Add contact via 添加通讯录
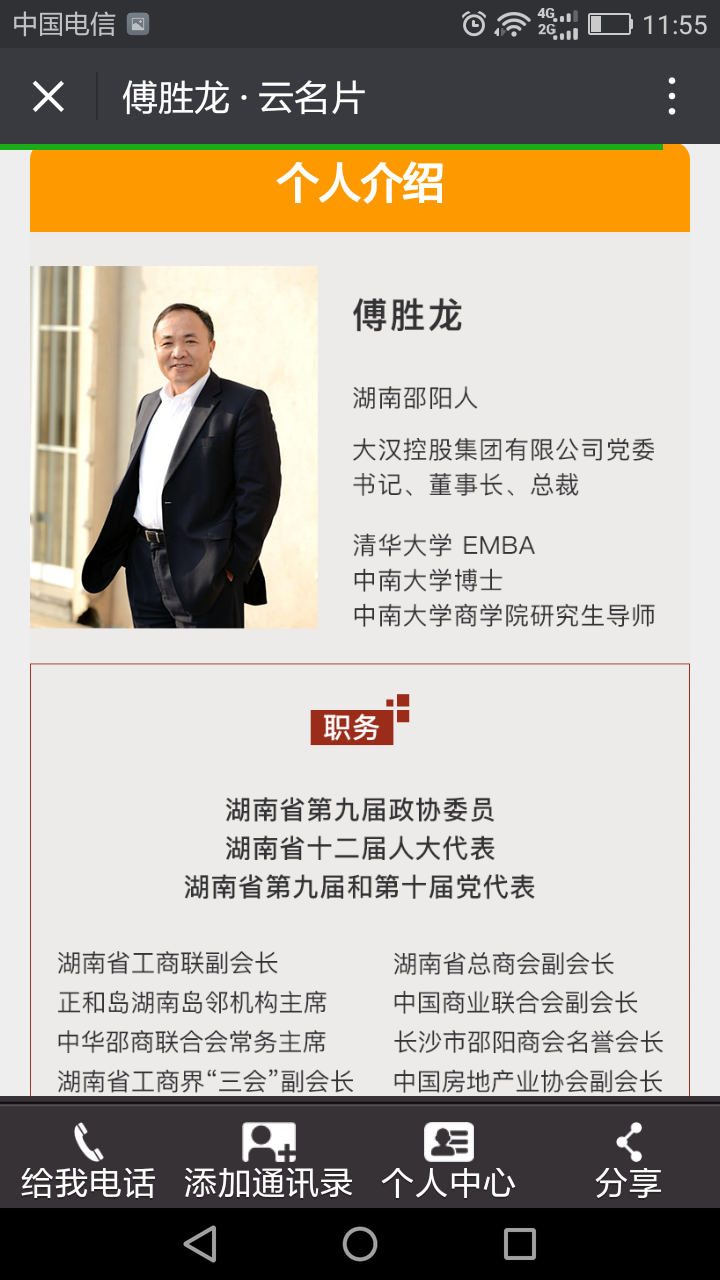Screen dimensions: 720x1280 pos(269,1160)
